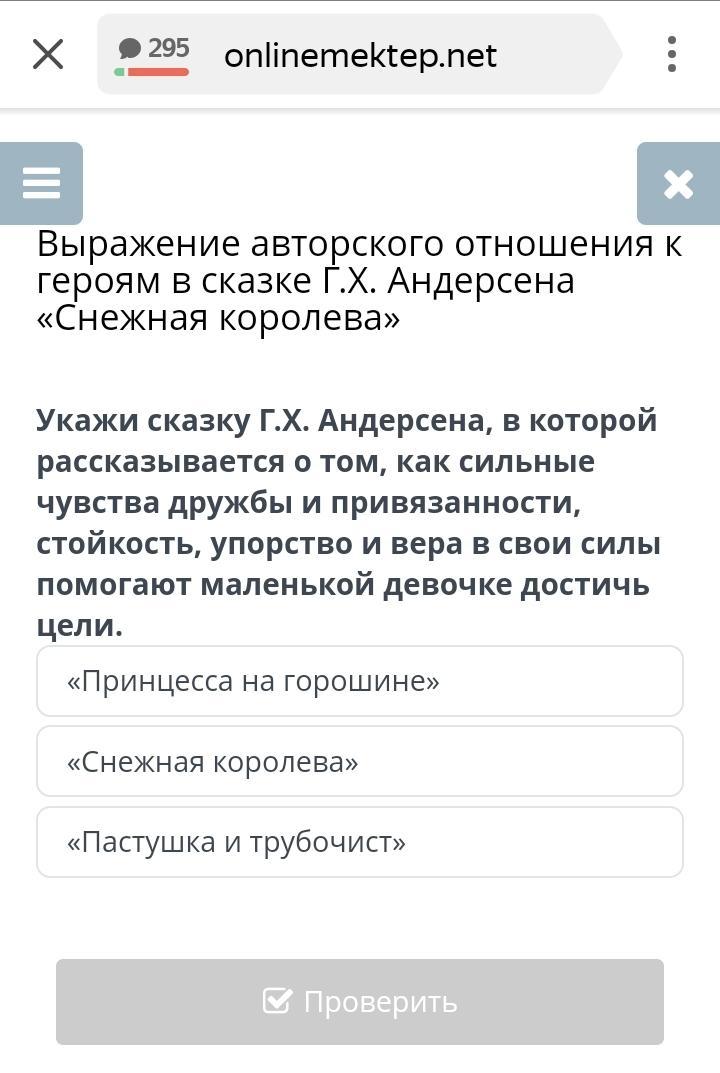Choose answer «Снежная королева»
This screenshot has height=1073, width=720.
pyautogui.click(x=360, y=761)
